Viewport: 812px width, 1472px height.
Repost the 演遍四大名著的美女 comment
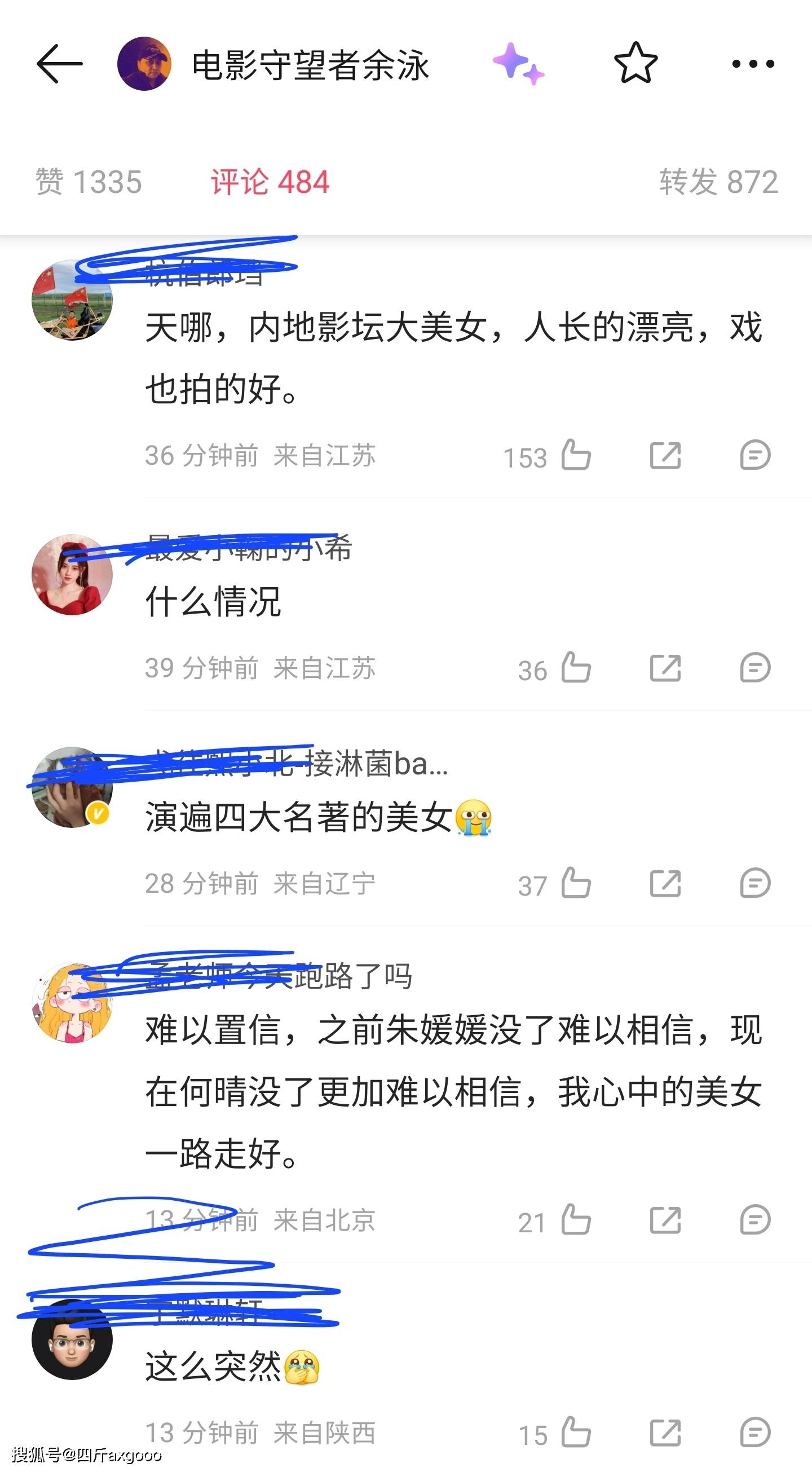(665, 883)
